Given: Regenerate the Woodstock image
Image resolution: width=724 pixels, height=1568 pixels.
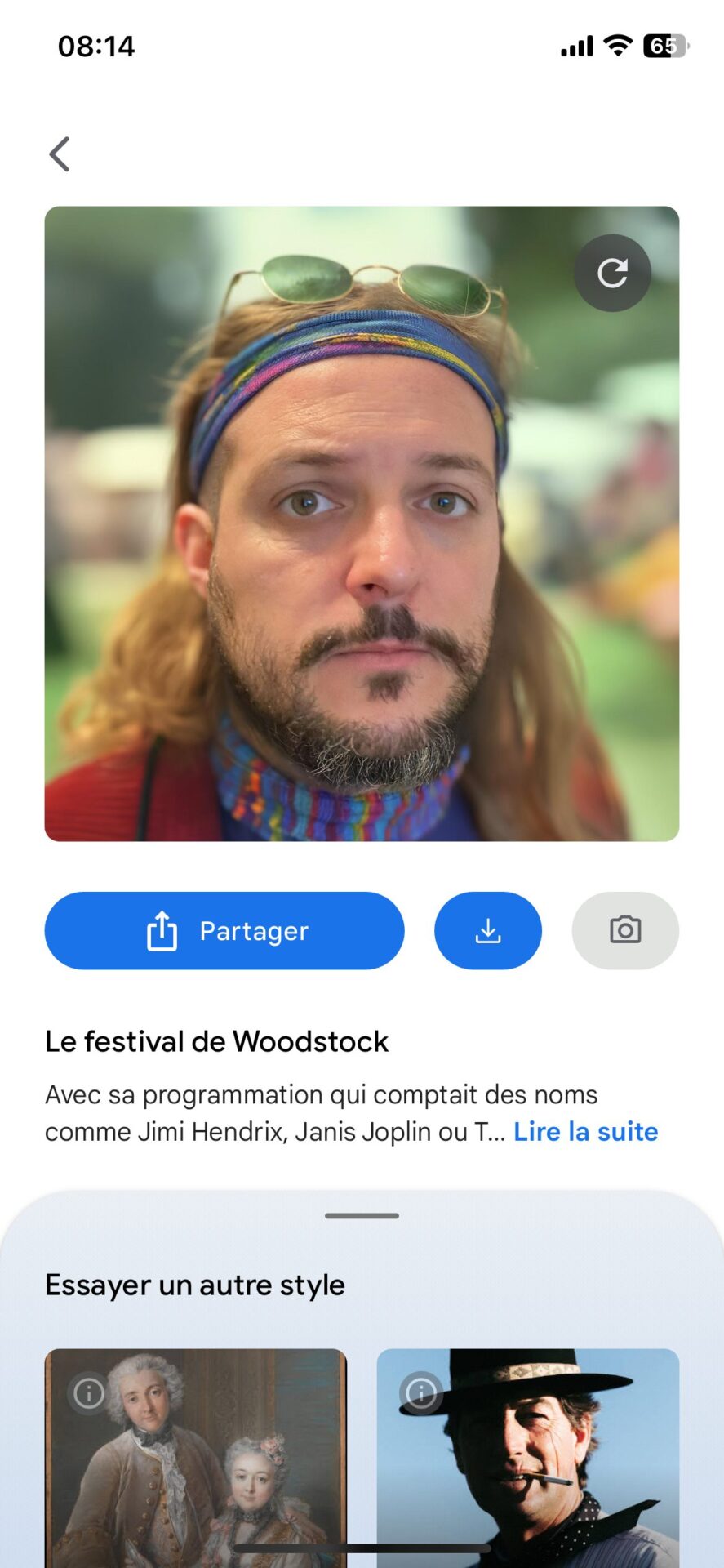Looking at the screenshot, I should 612,273.
